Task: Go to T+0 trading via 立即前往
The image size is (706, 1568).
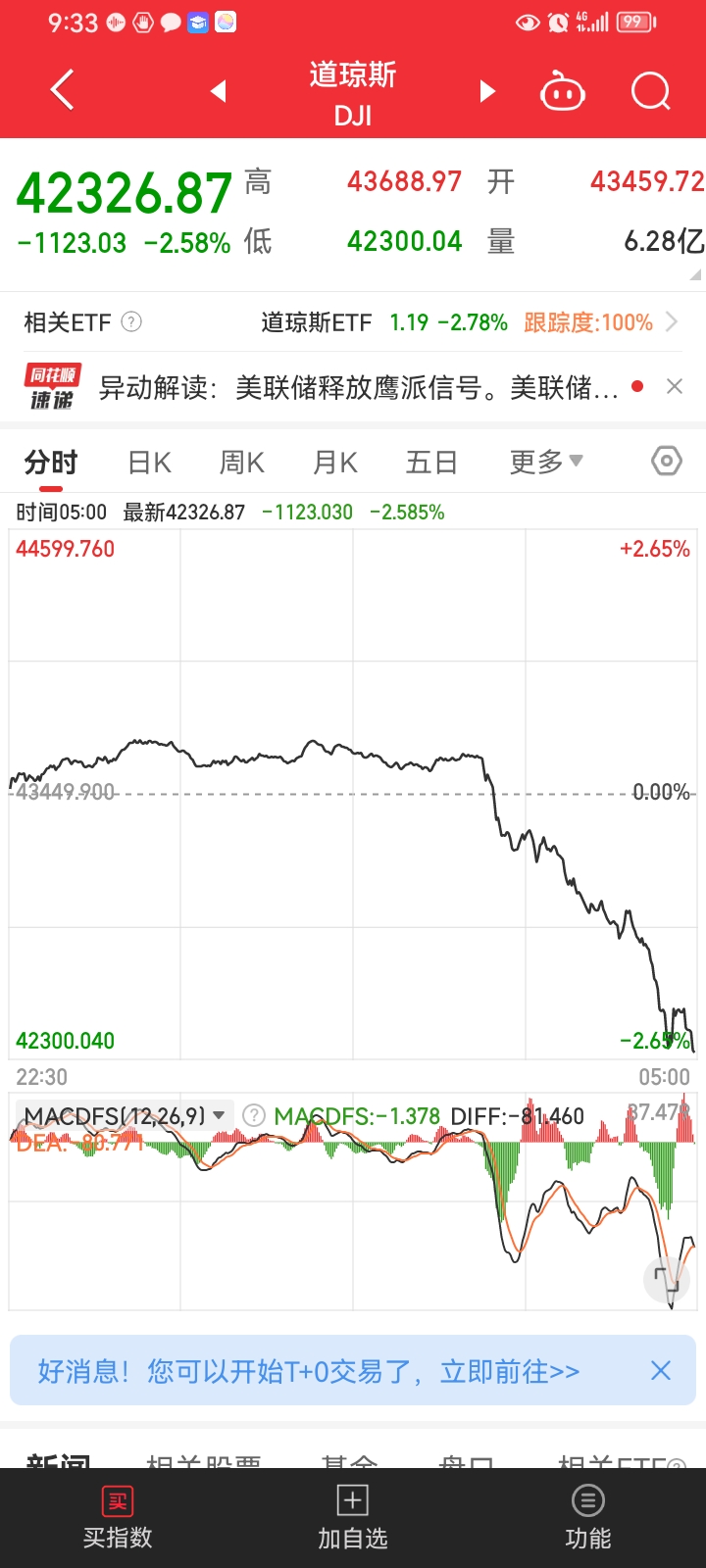Action: 510,1371
